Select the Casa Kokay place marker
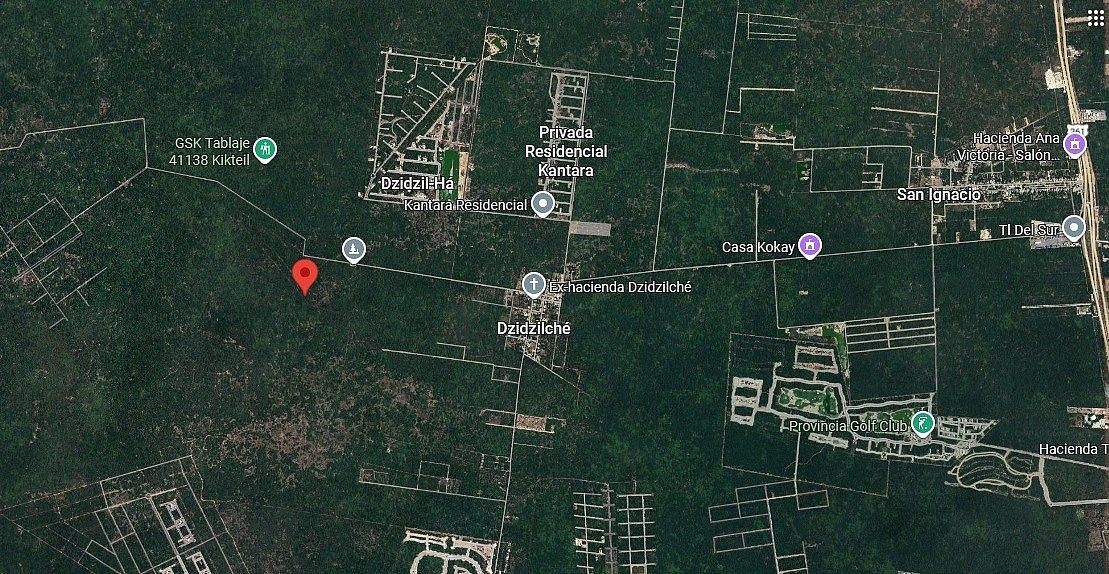The height and width of the screenshot is (574, 1109). tap(810, 246)
